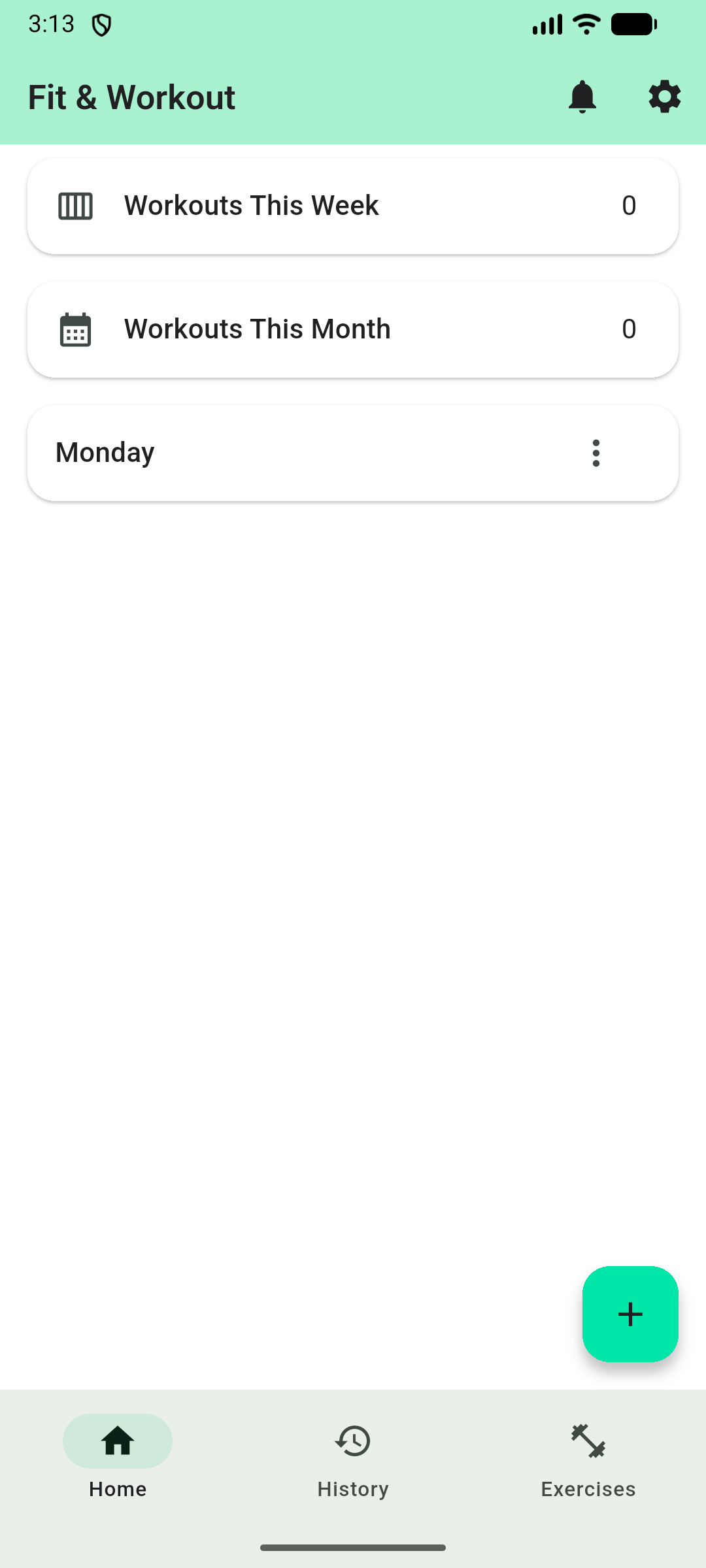706x1568 pixels.
Task: Switch to the Exercises tab
Action: point(587,1463)
